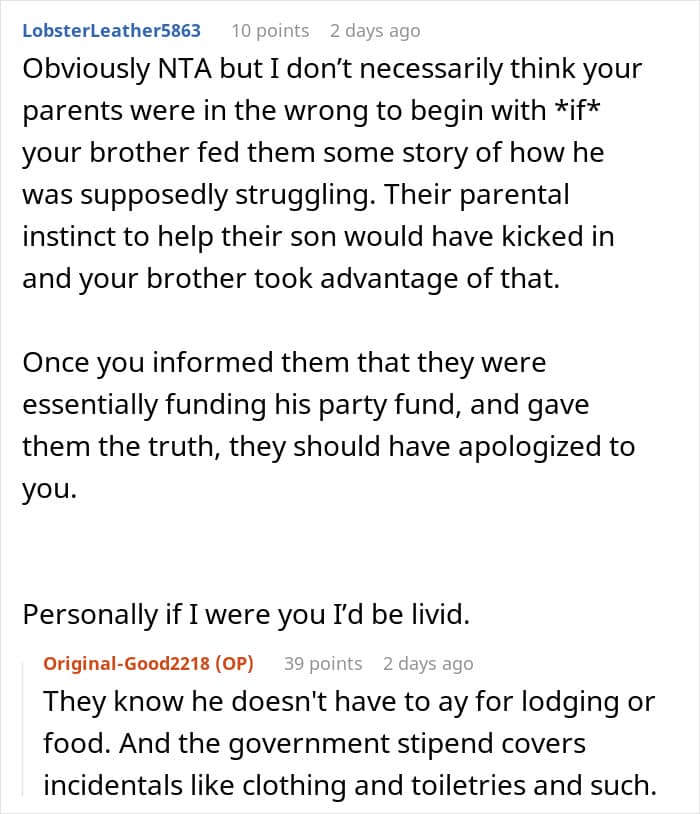Open LobsterLeather5863's profile
This screenshot has height=814, width=700.
click(112, 31)
